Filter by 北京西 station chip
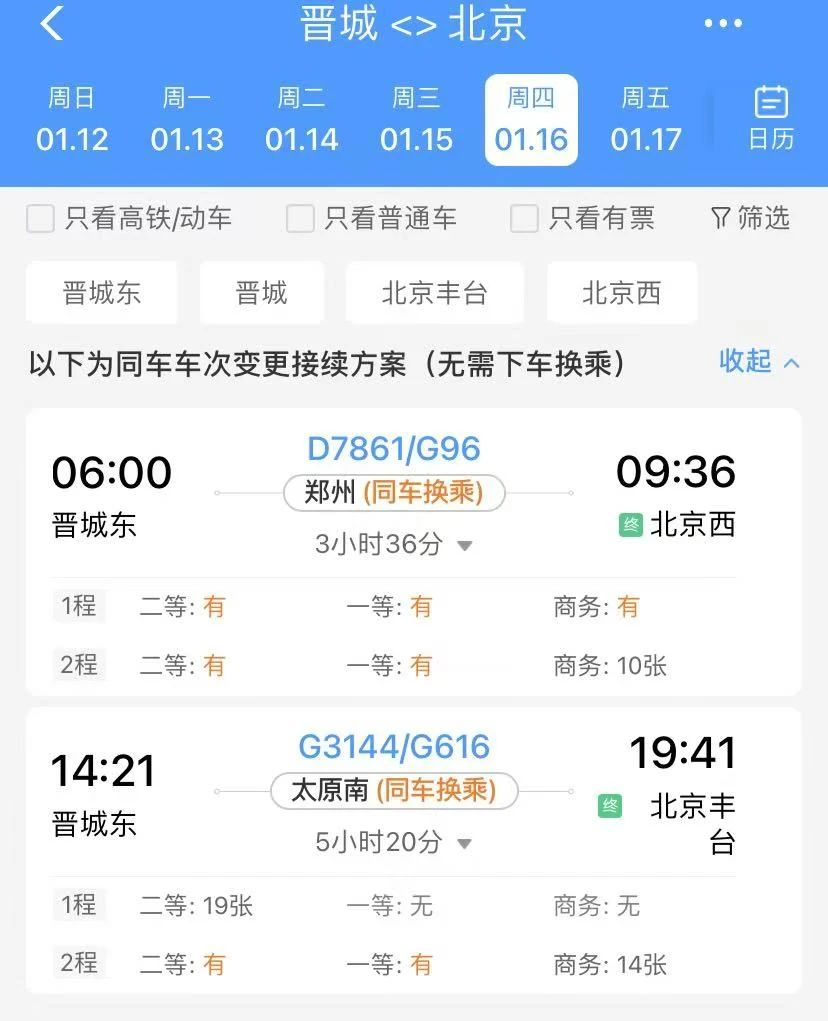 pyautogui.click(x=621, y=293)
